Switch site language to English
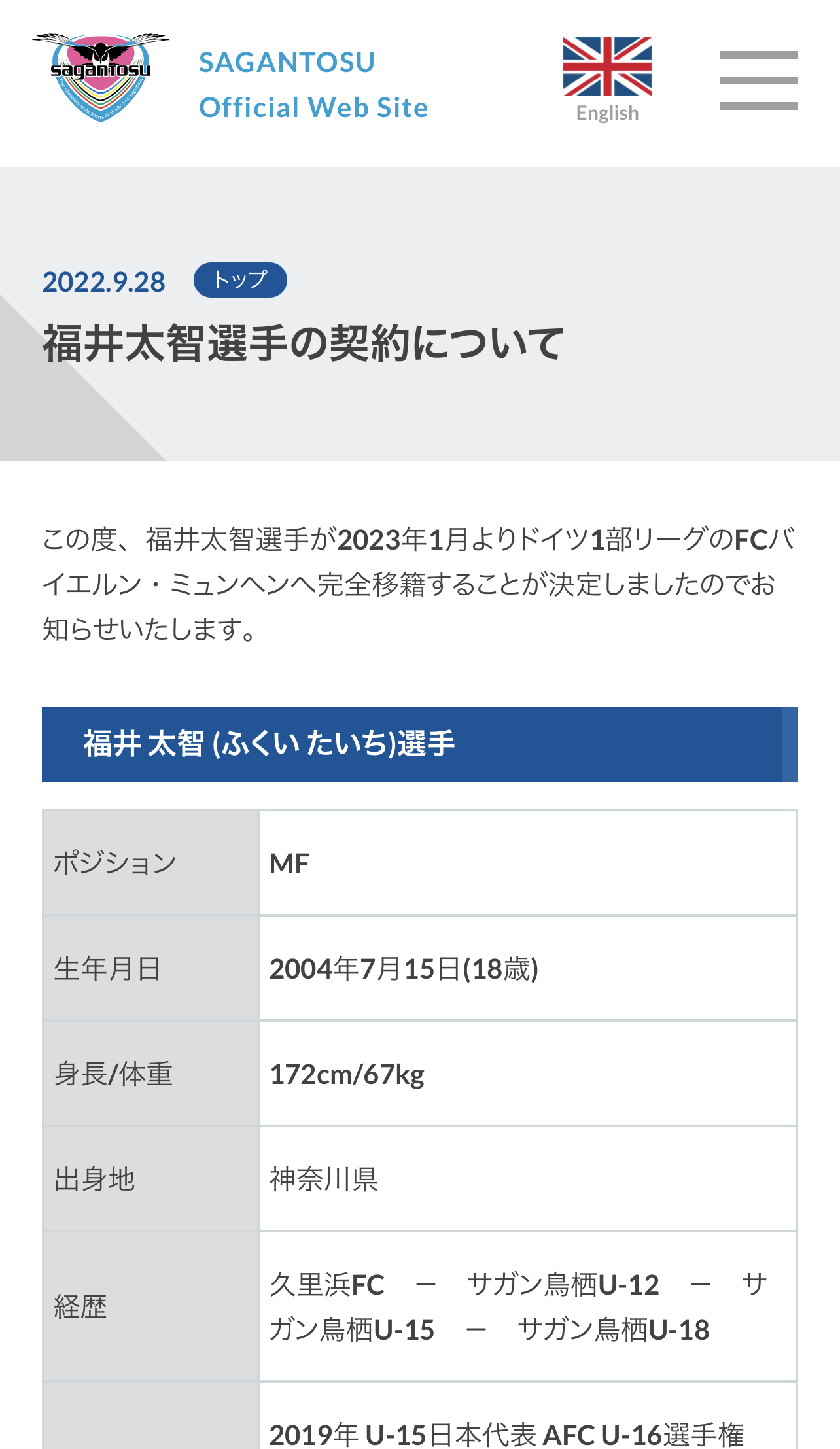Screen dimensions: 840x1449 tap(607, 80)
